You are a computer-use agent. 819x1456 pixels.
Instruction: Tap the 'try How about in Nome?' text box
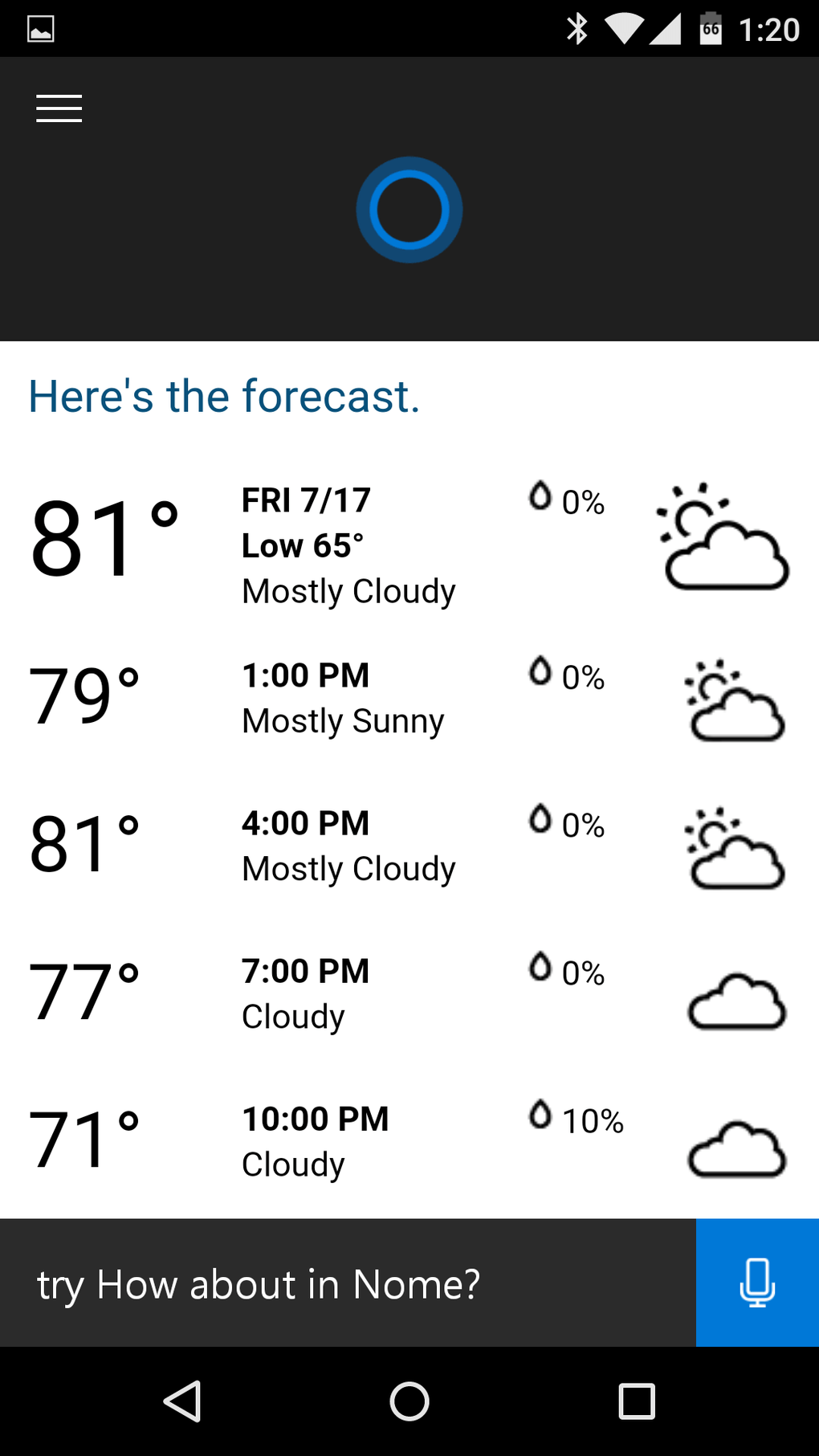(x=347, y=1283)
